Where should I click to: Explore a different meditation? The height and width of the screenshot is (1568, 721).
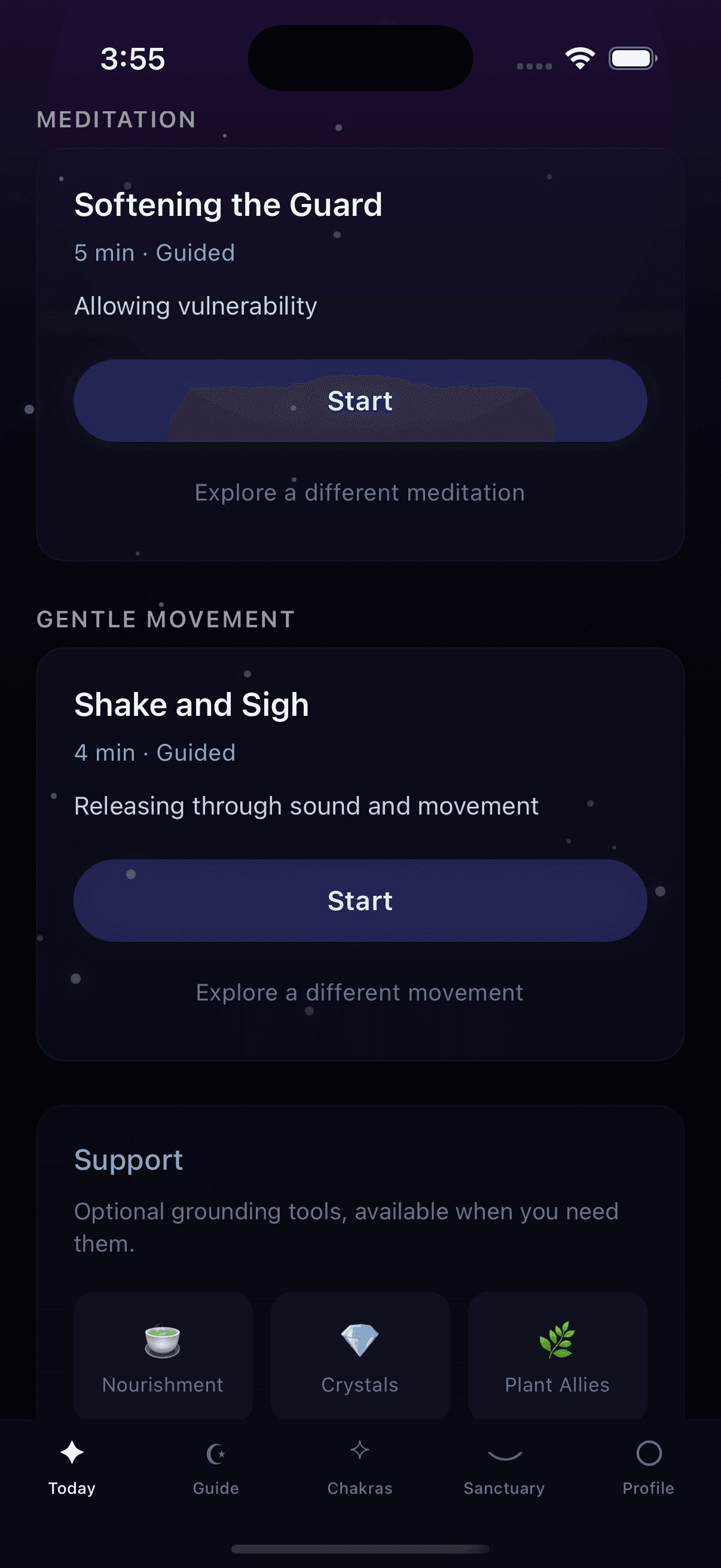pos(359,492)
